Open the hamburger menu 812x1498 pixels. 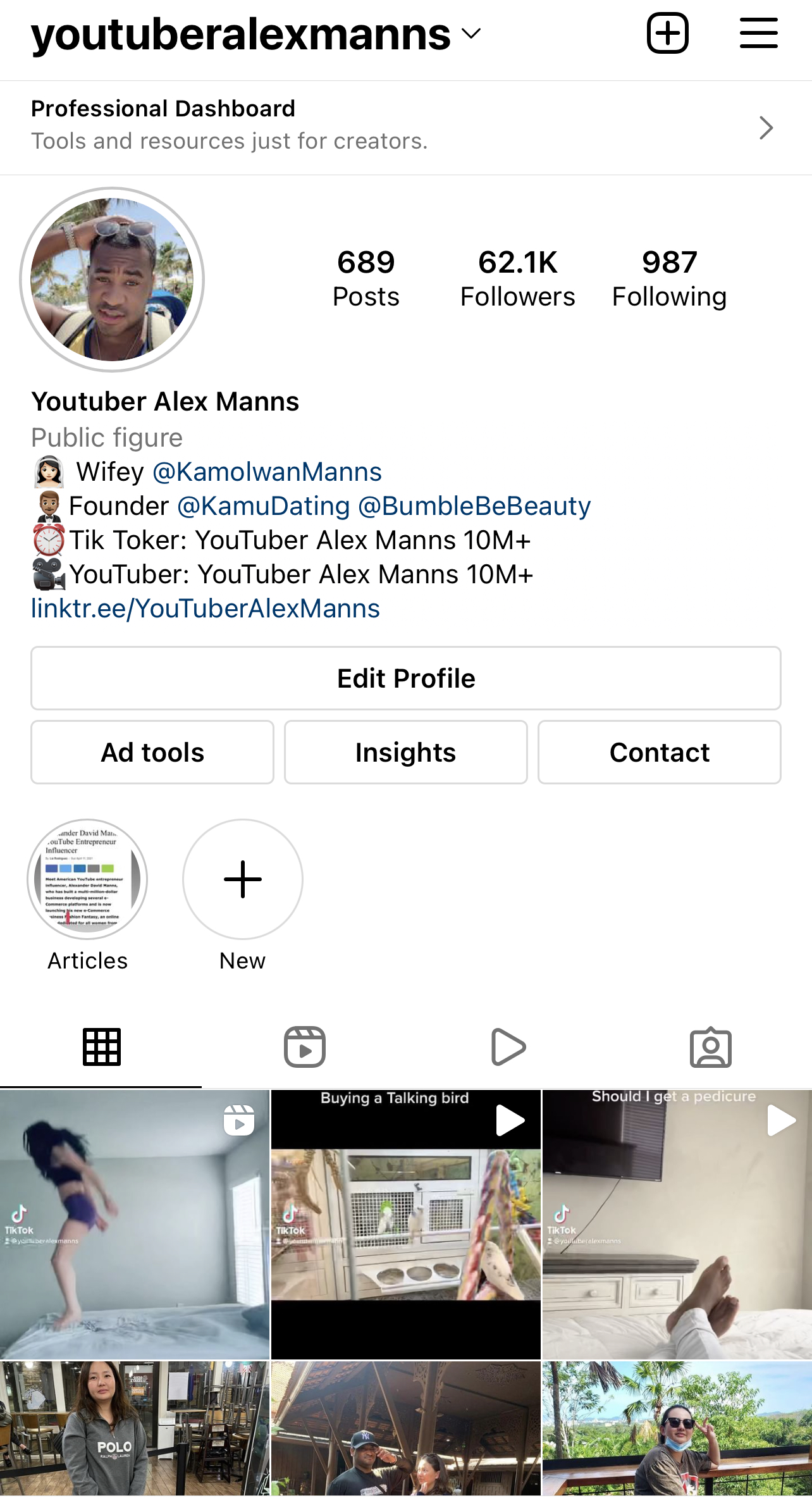point(758,33)
